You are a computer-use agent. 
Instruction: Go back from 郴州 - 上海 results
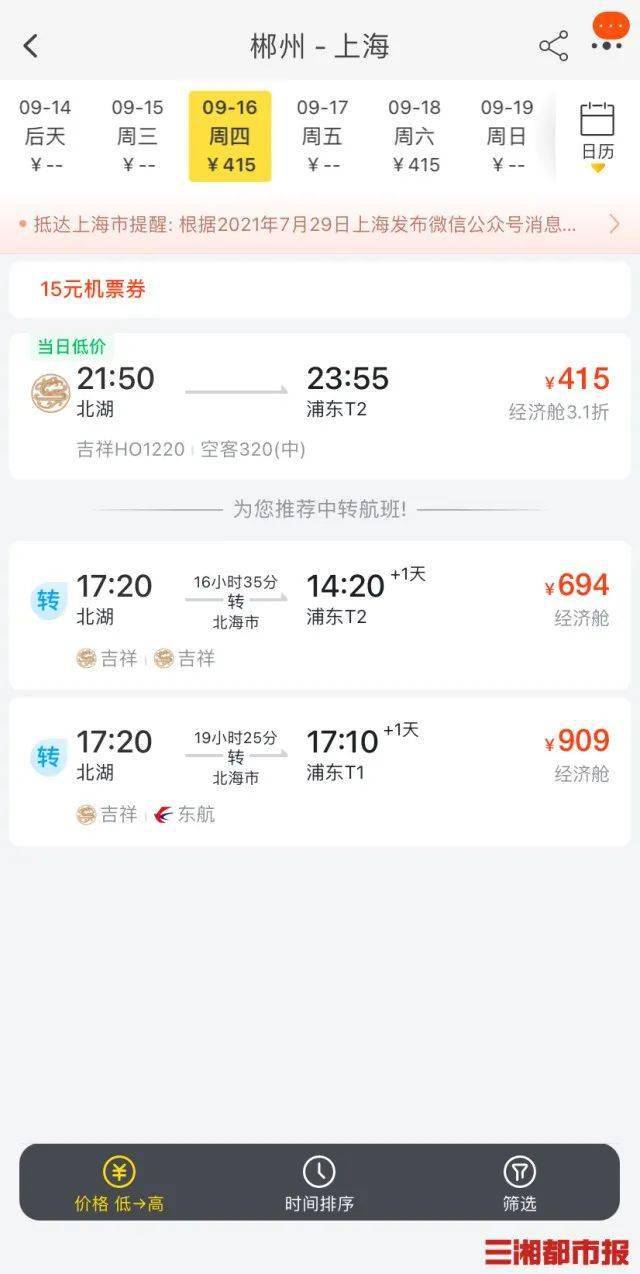31,46
